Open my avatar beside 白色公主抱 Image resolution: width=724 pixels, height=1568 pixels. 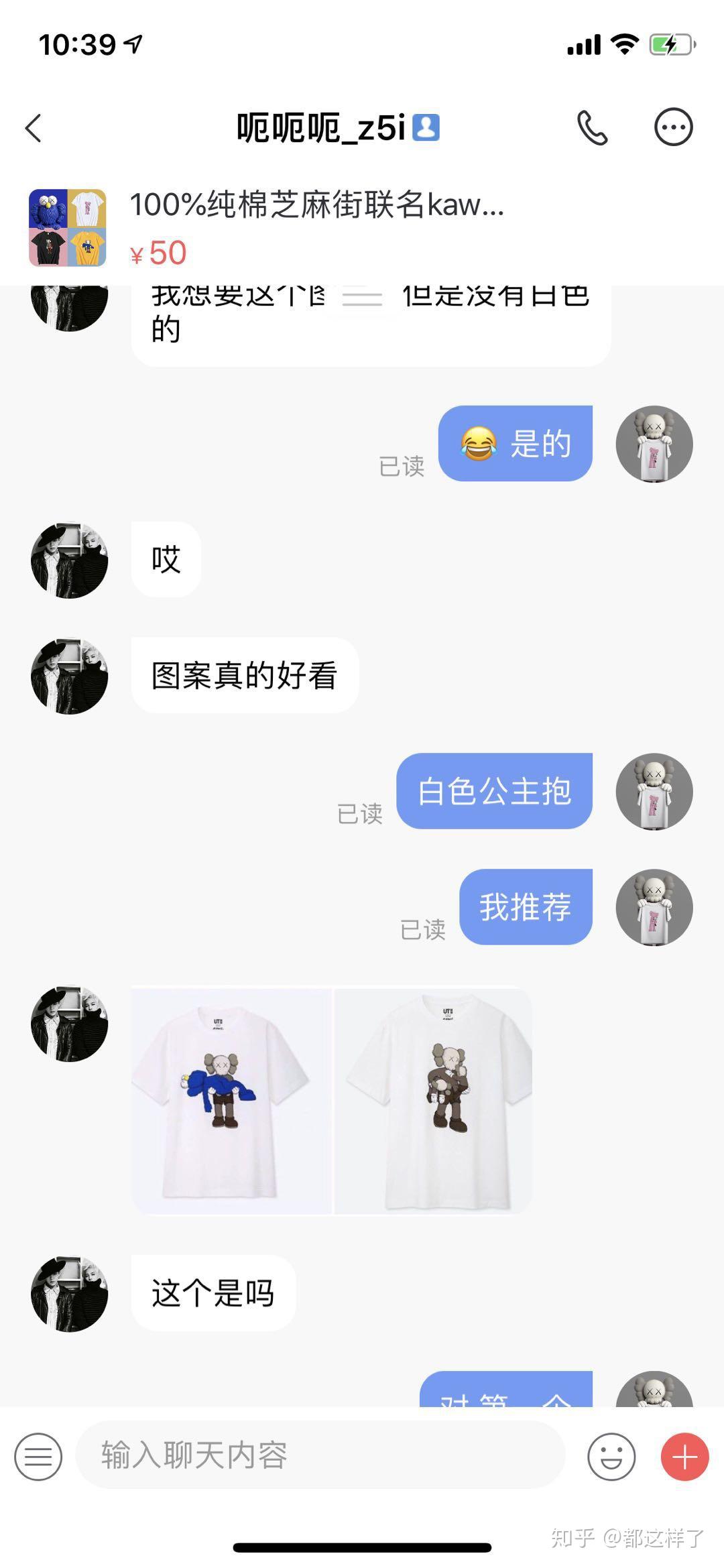654,792
